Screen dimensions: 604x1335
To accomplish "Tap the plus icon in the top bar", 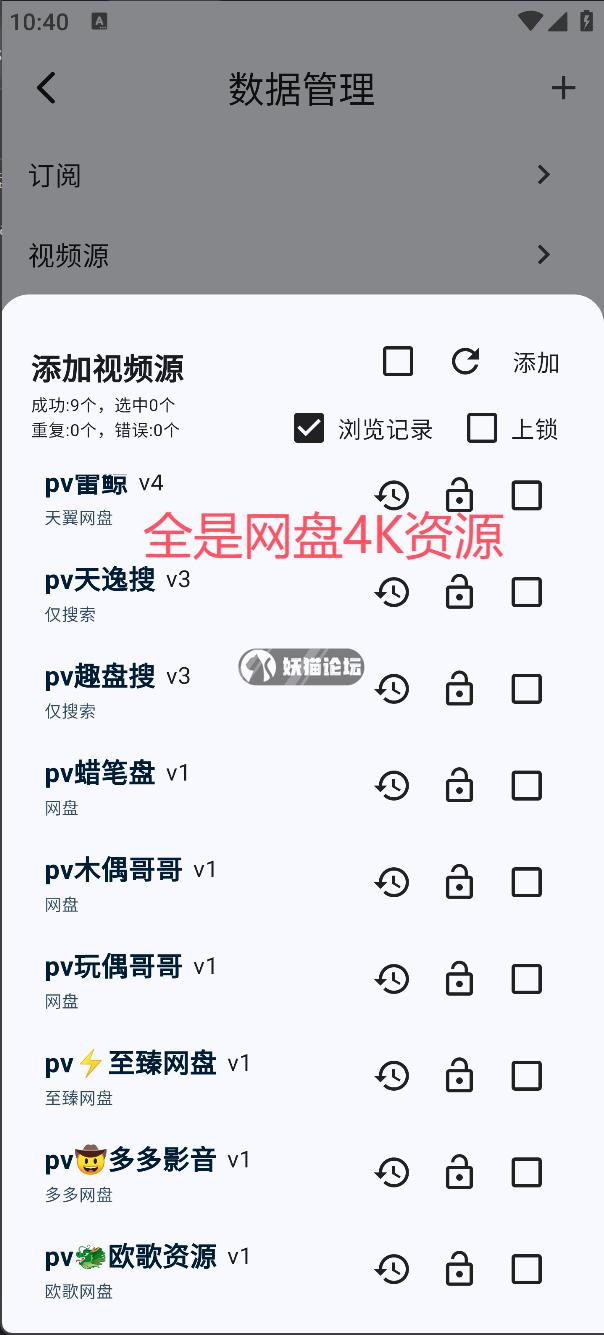I will tap(563, 88).
